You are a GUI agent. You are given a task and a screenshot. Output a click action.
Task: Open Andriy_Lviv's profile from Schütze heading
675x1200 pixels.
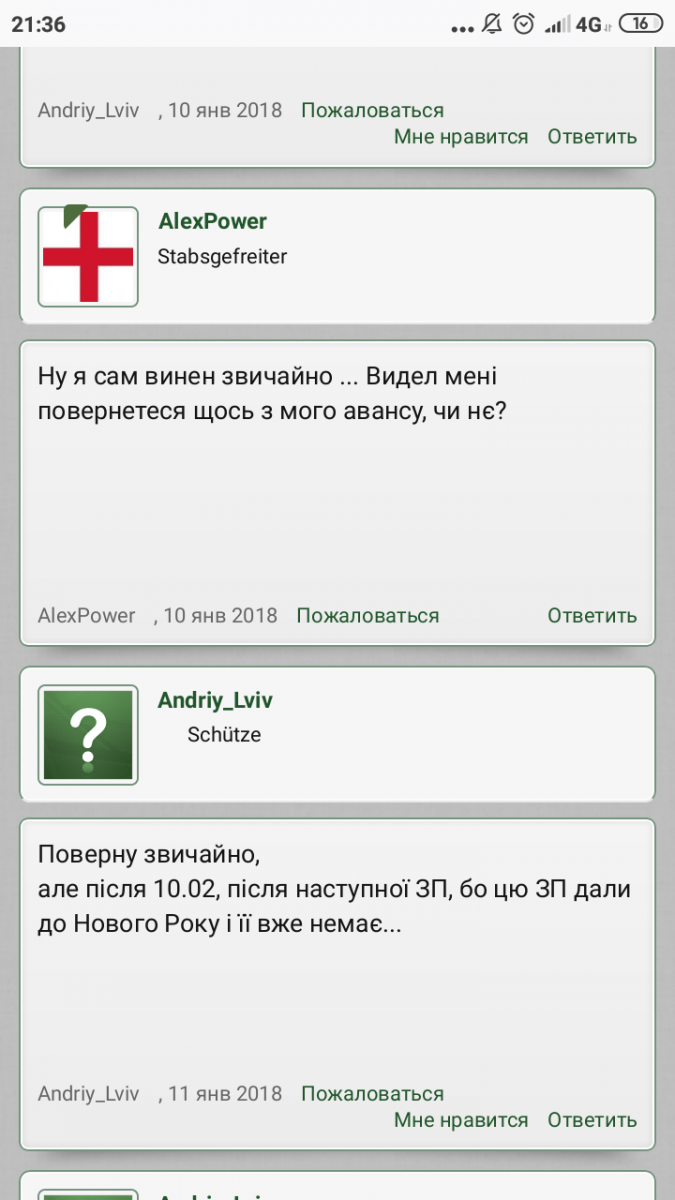pos(215,700)
